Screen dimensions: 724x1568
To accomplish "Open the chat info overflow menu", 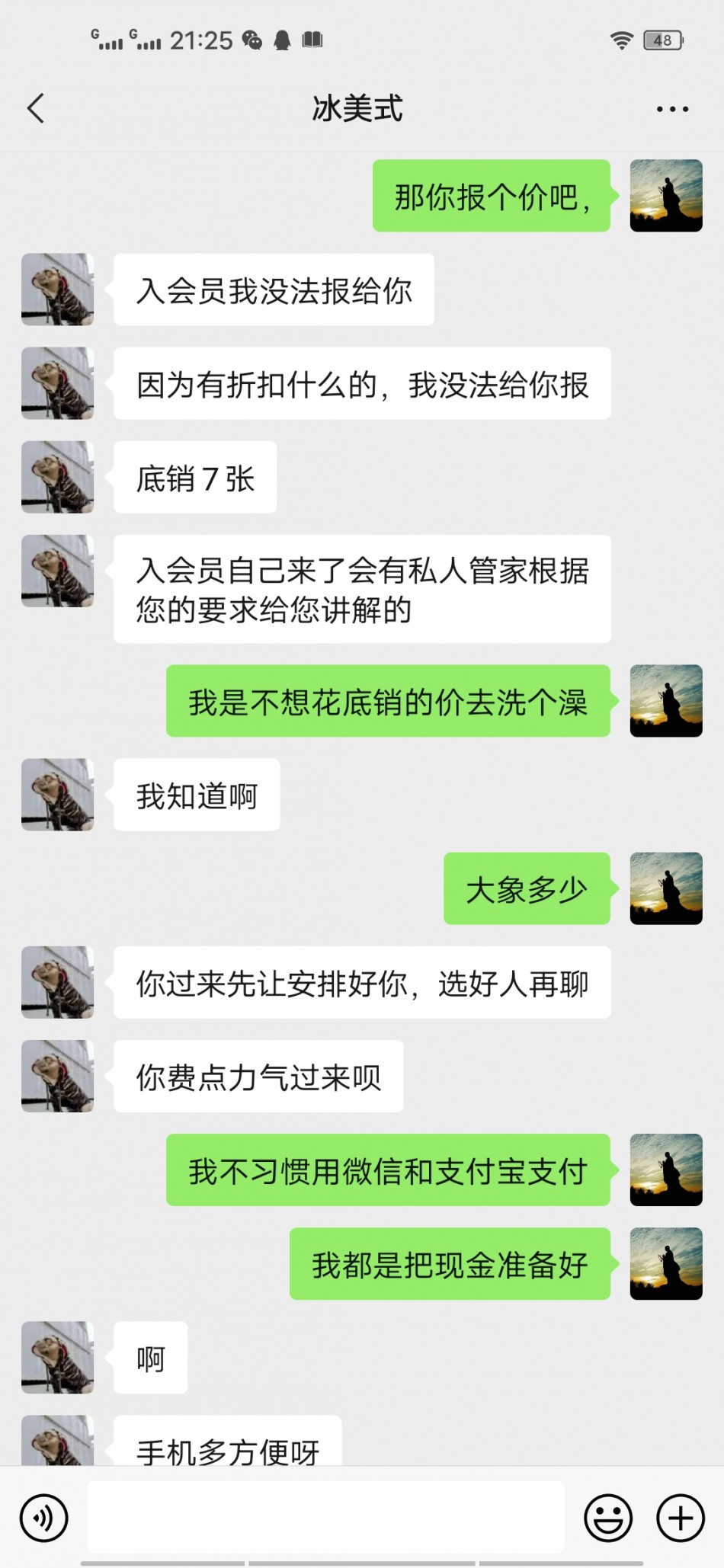I will 672,109.
